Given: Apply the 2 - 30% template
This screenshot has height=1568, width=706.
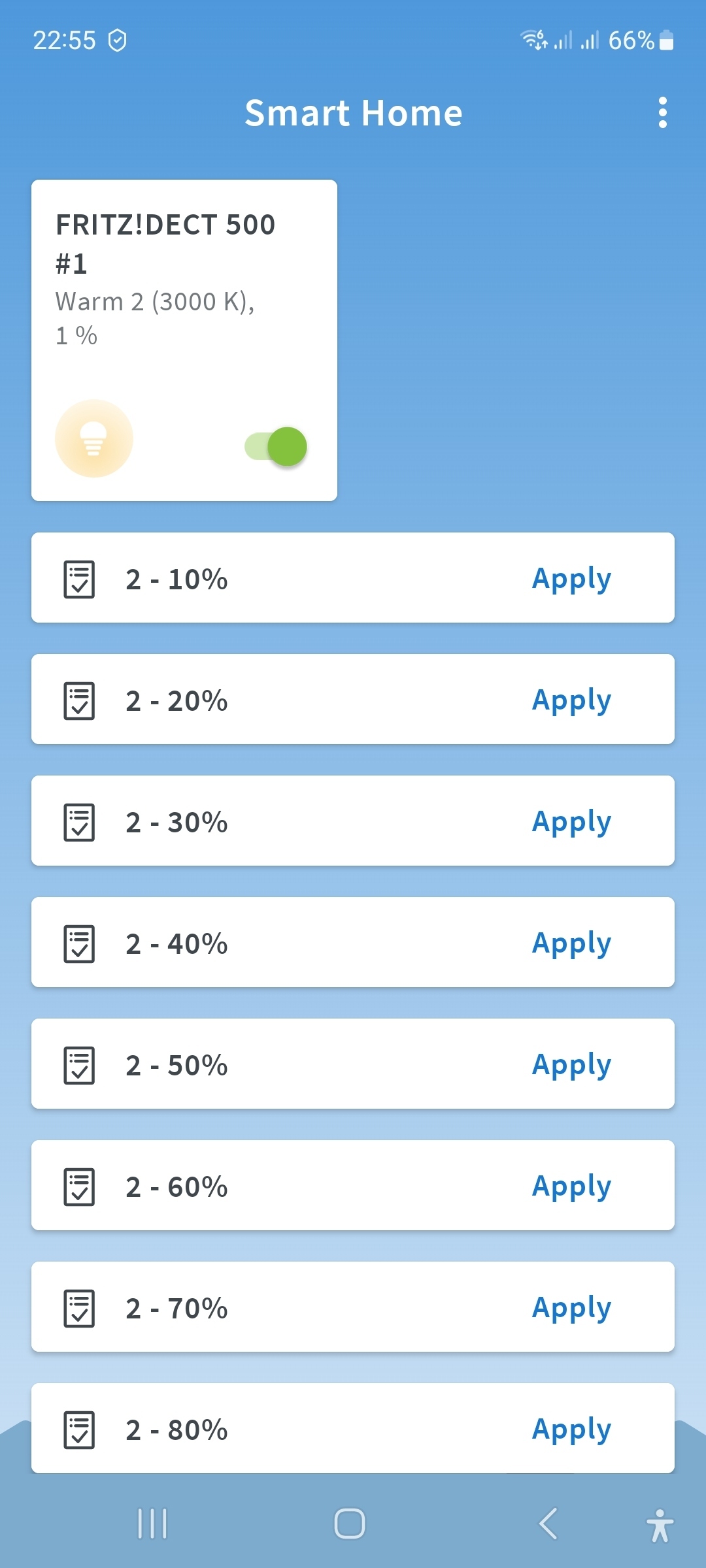Looking at the screenshot, I should 571,822.
